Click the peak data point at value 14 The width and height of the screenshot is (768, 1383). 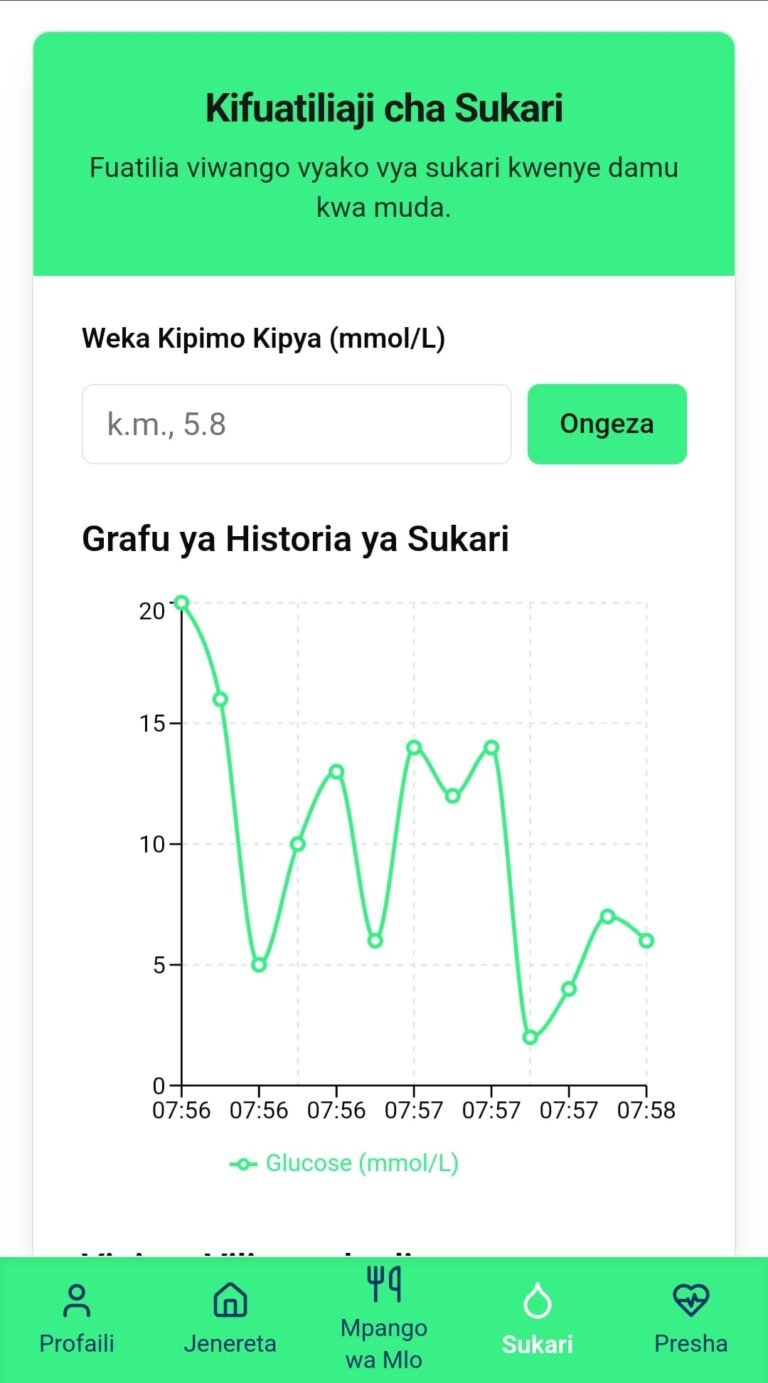[414, 747]
